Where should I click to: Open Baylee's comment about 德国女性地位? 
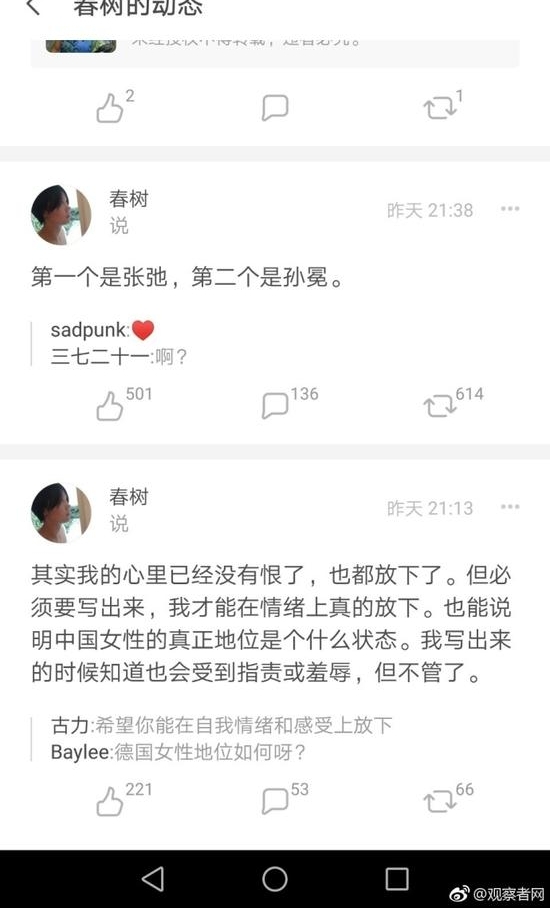click(x=178, y=752)
